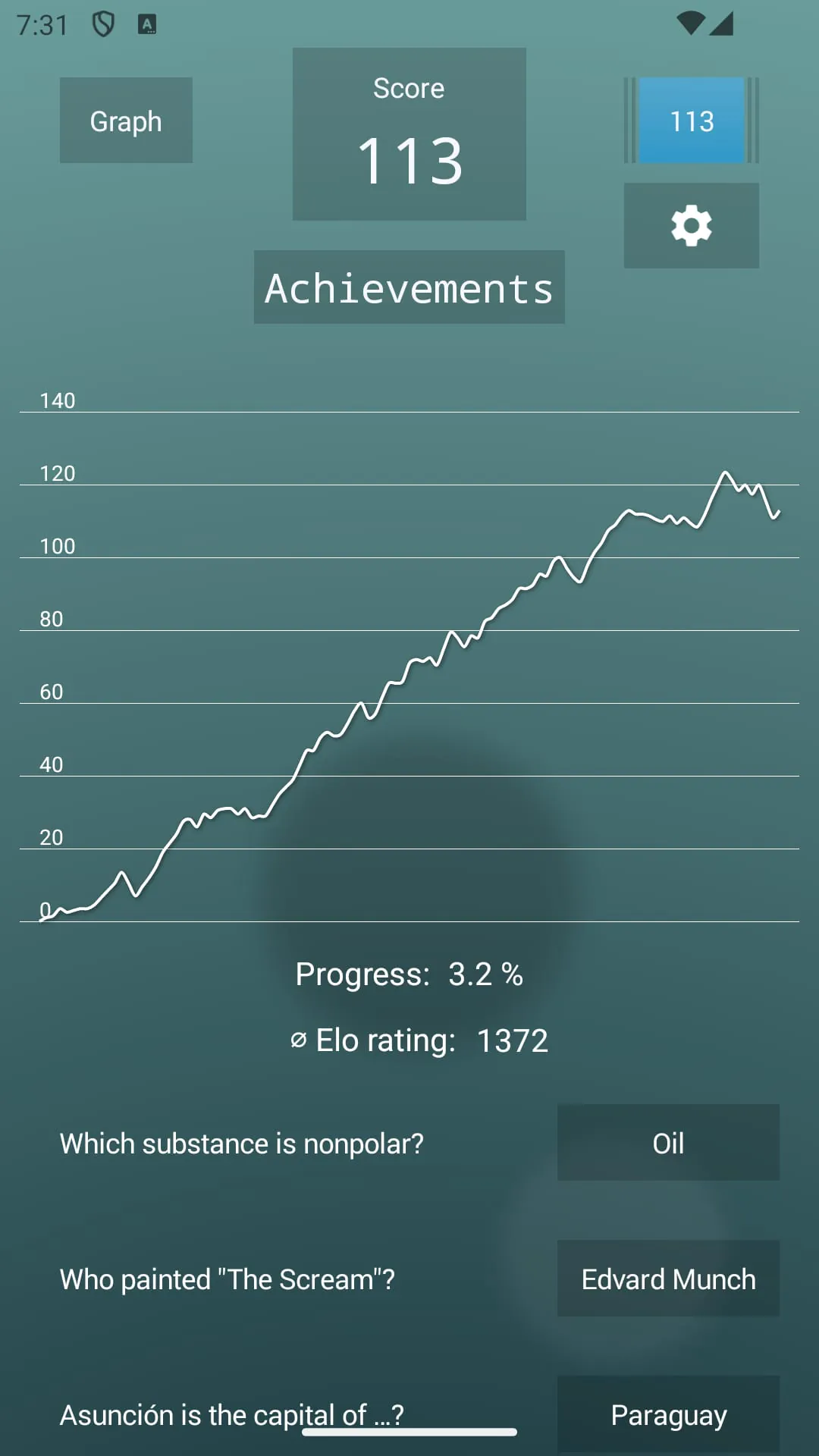Select the Paraguay answer button
Viewport: 819px width, 1456px height.
tap(668, 1414)
